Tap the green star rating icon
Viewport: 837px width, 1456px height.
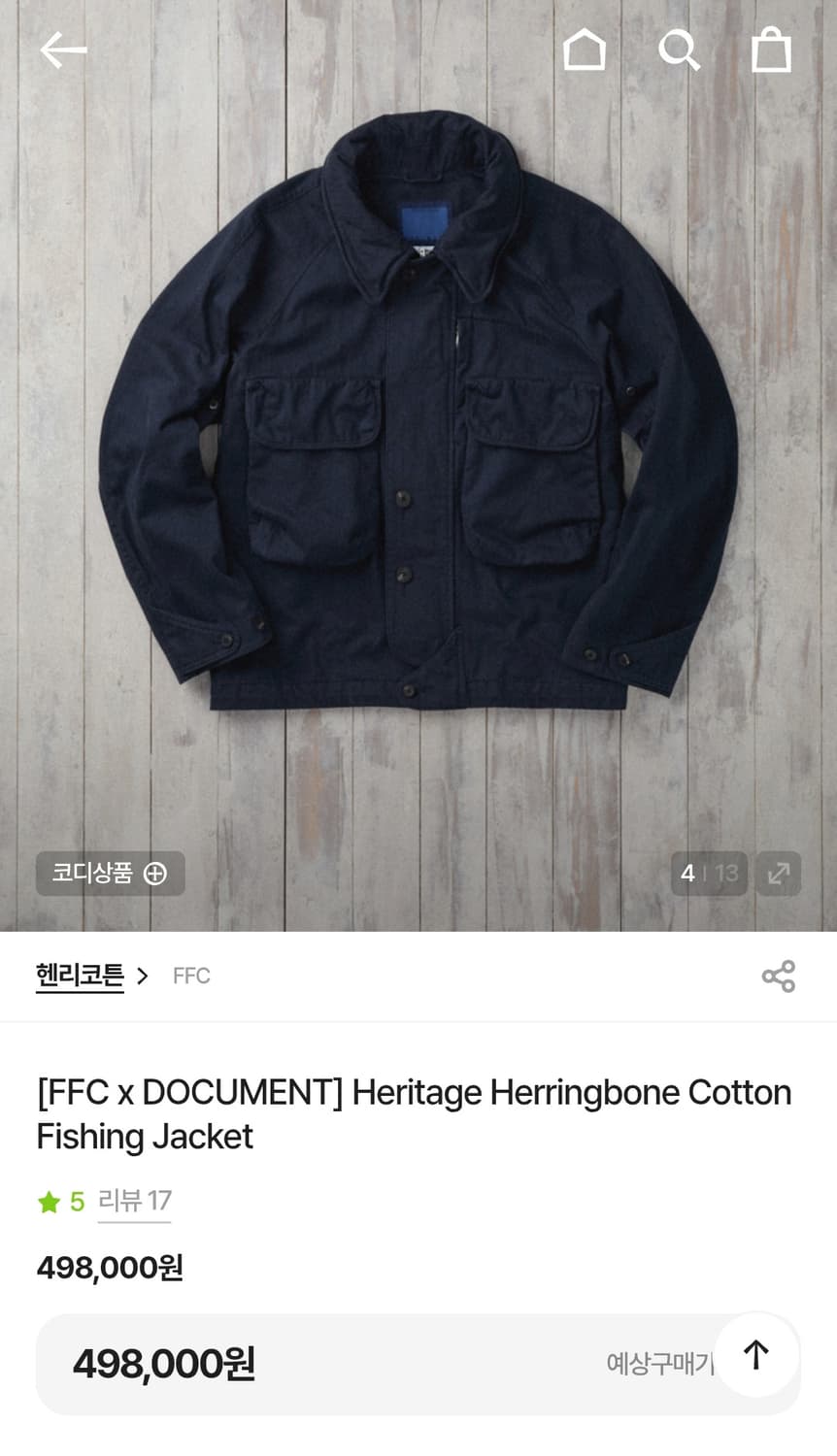[47, 1202]
